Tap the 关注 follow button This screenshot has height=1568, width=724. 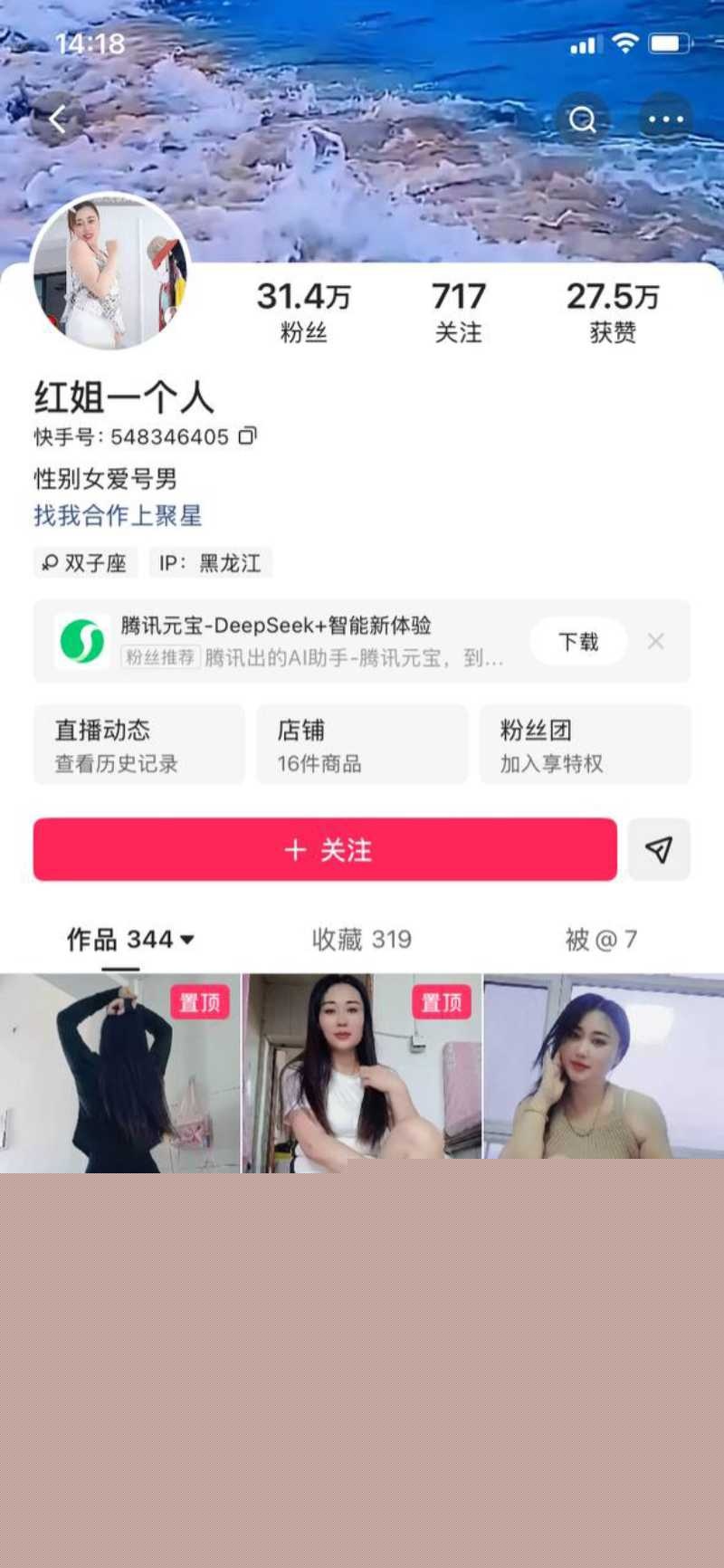tap(325, 849)
